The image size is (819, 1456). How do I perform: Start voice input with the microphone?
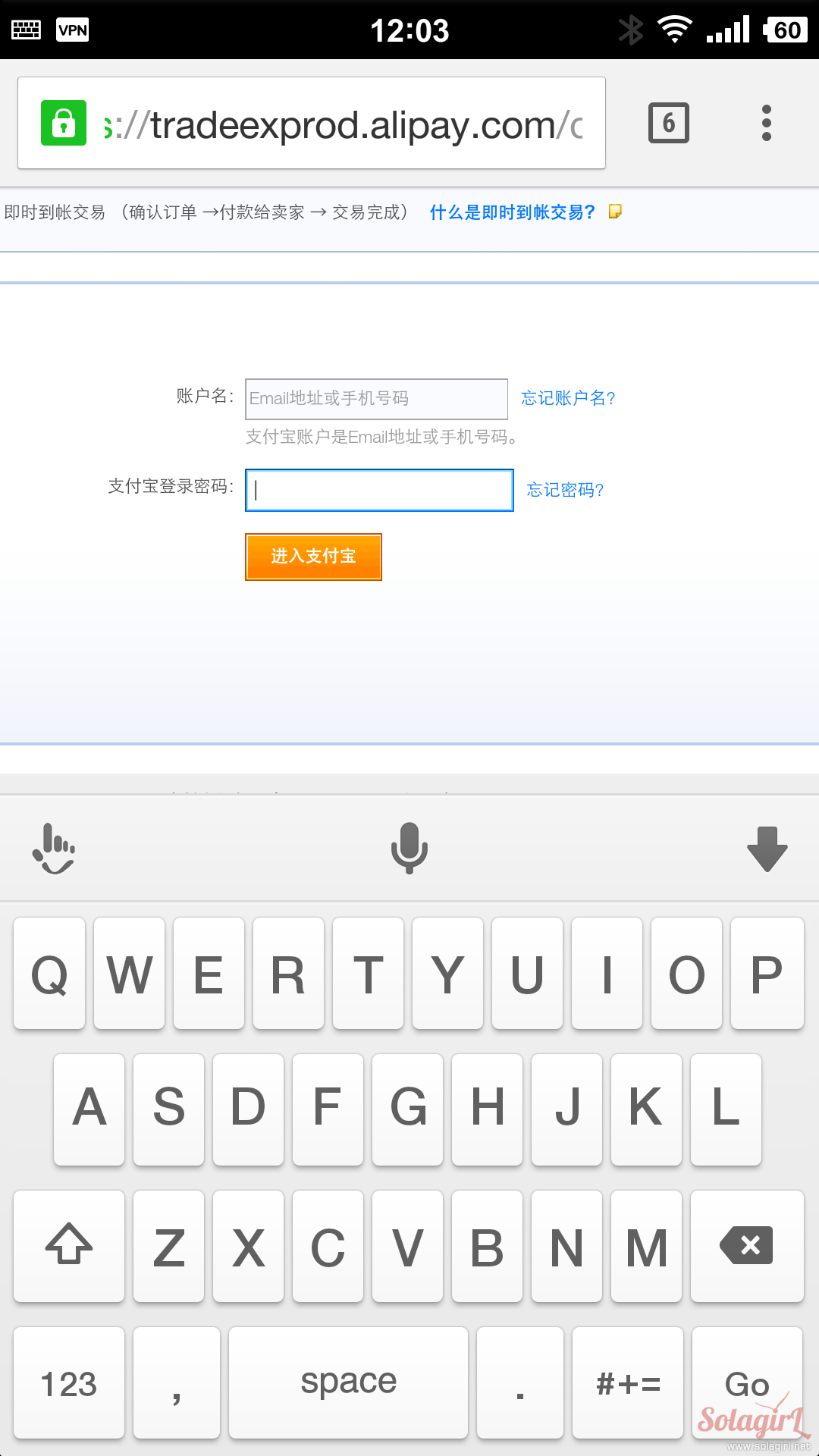(x=409, y=848)
